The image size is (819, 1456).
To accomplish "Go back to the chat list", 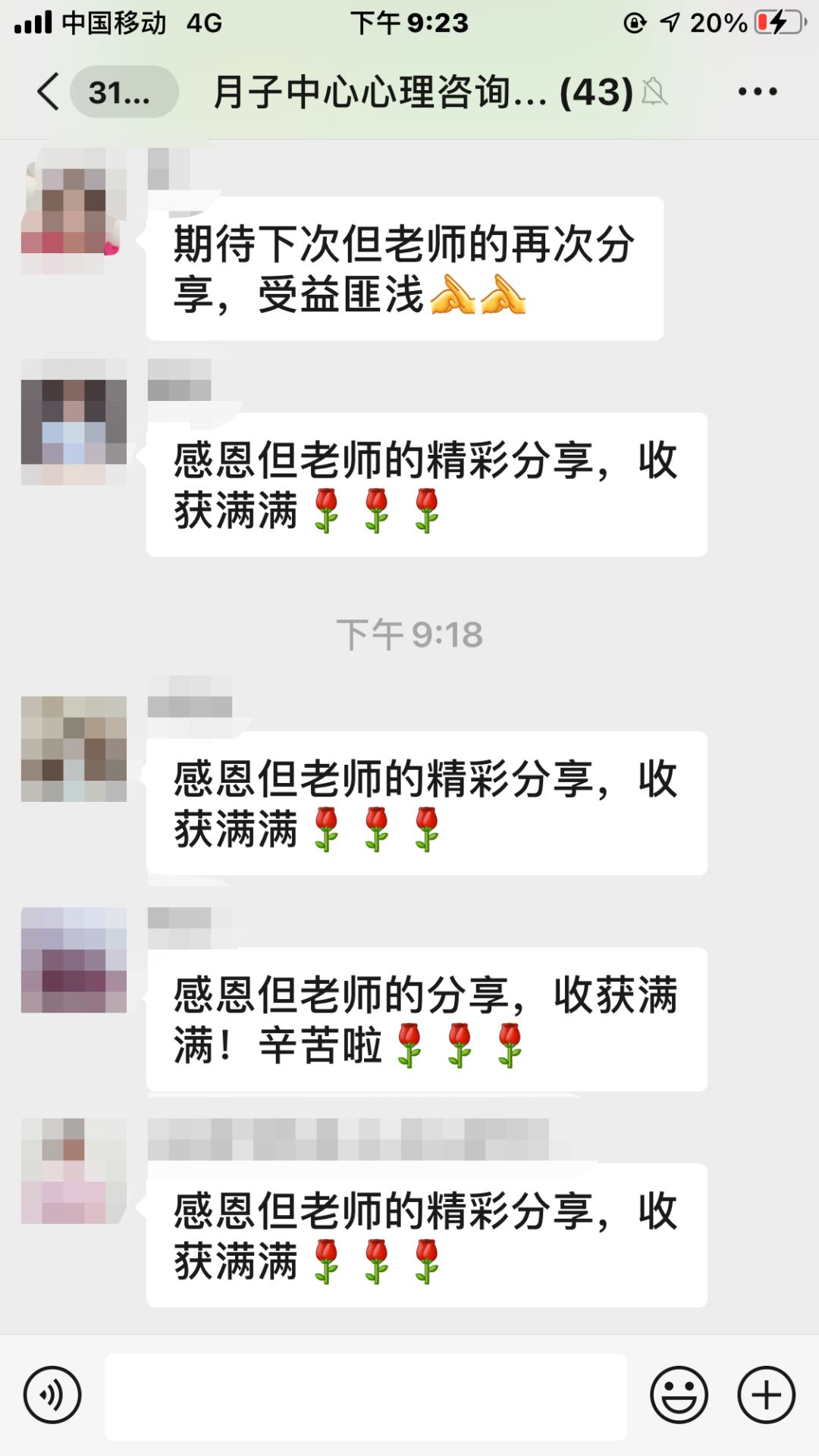I will tap(50, 92).
